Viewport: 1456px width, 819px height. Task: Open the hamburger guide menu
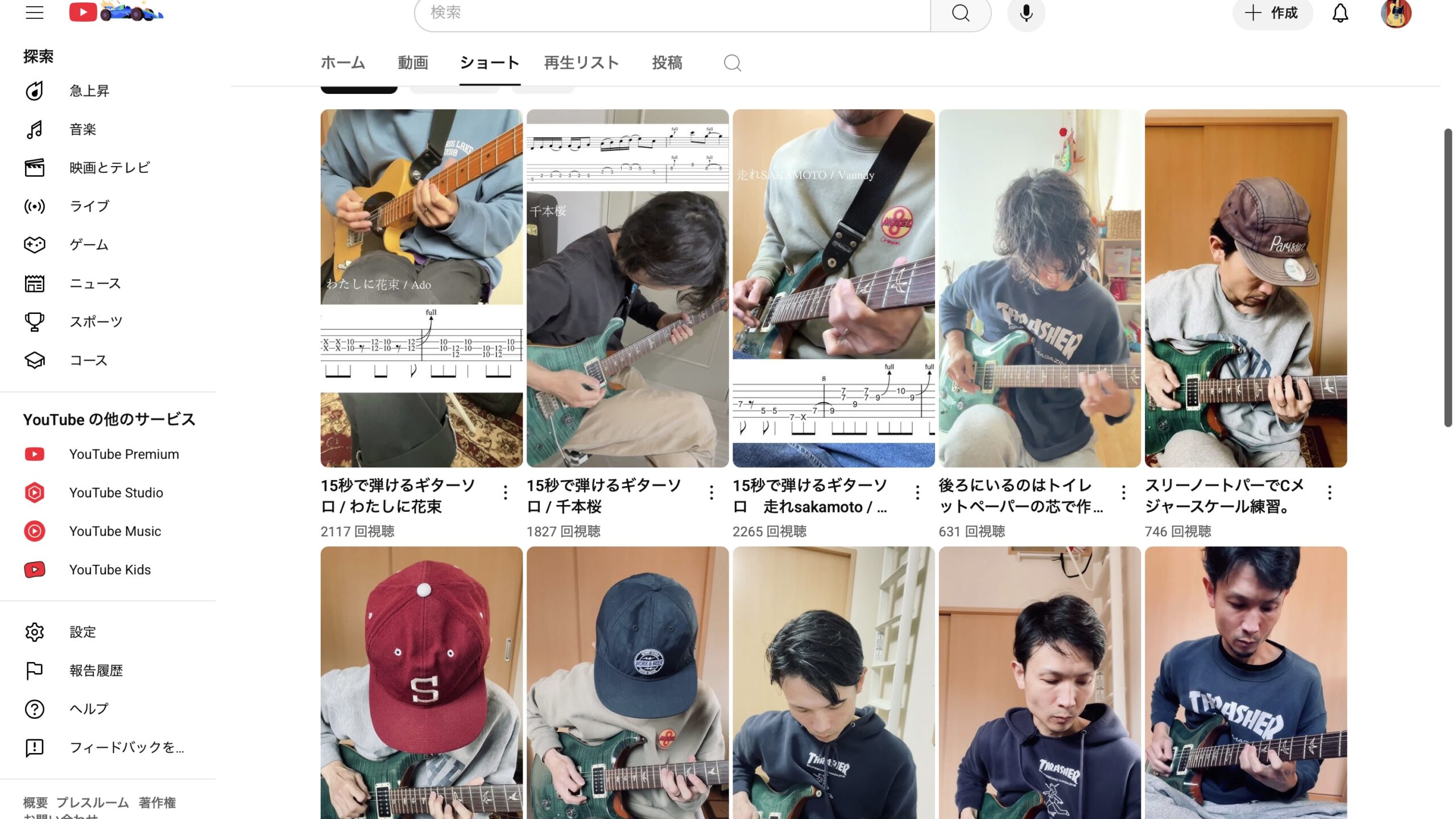[35, 13]
